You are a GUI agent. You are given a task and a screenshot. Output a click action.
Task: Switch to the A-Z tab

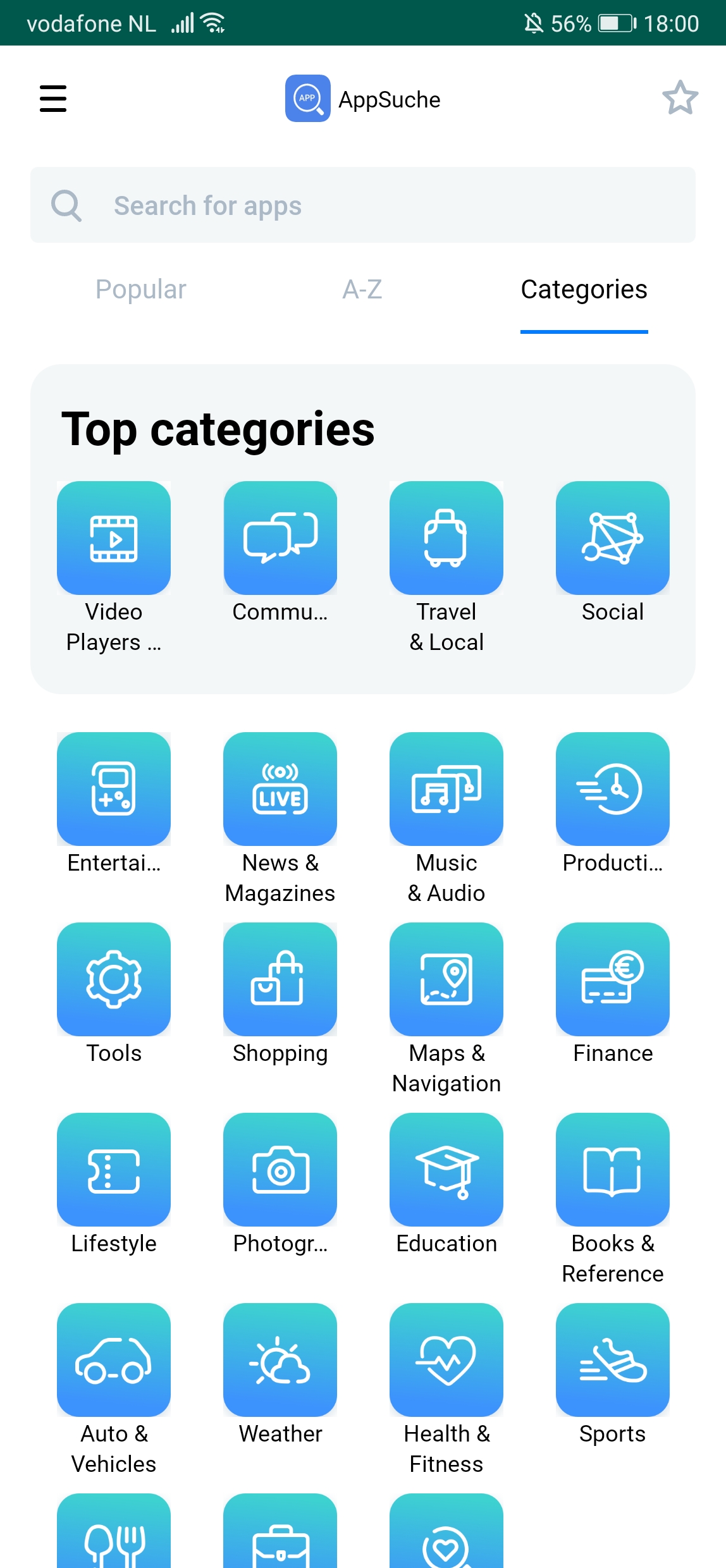(x=362, y=290)
